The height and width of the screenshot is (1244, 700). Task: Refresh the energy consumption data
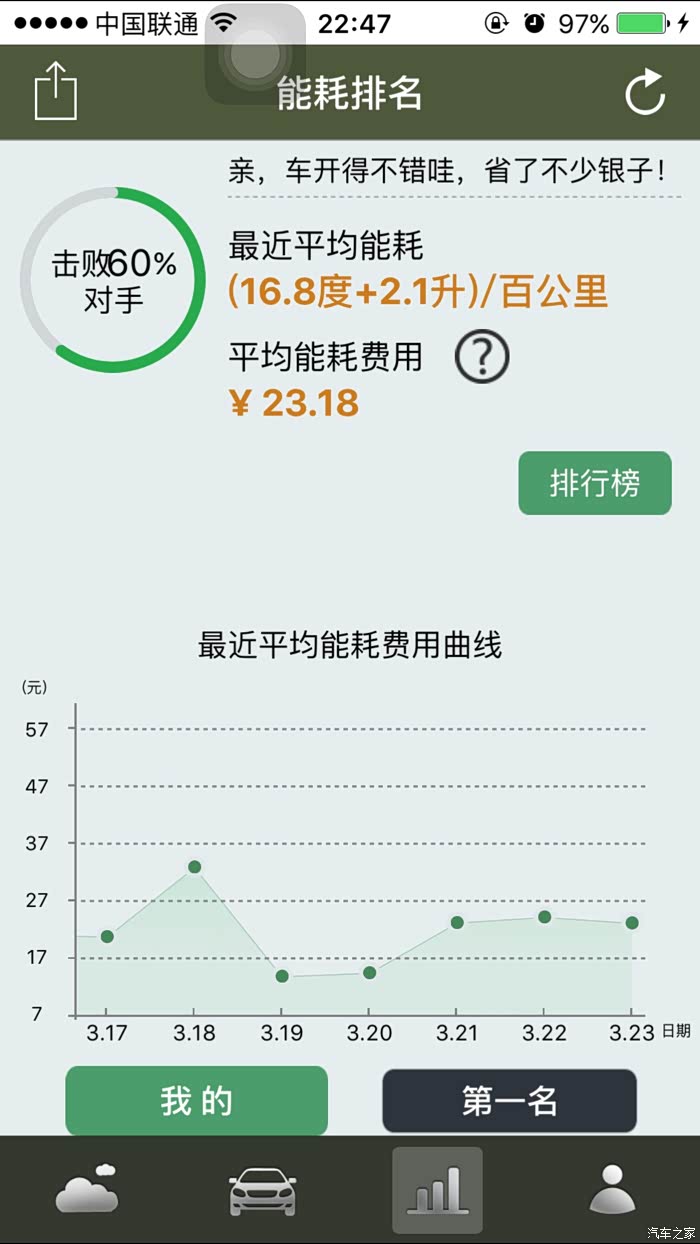[x=645, y=93]
